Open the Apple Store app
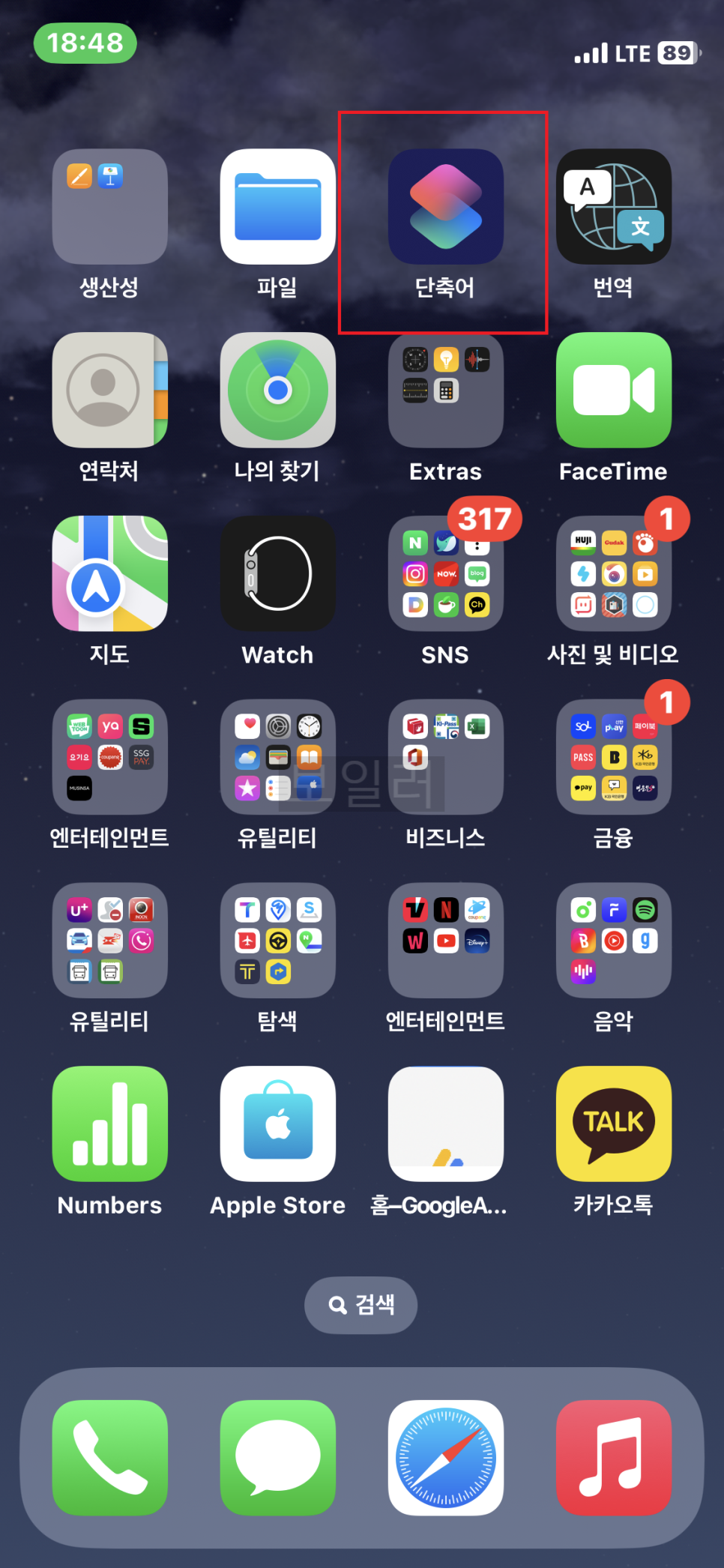This screenshot has width=724, height=1568. (277, 1124)
